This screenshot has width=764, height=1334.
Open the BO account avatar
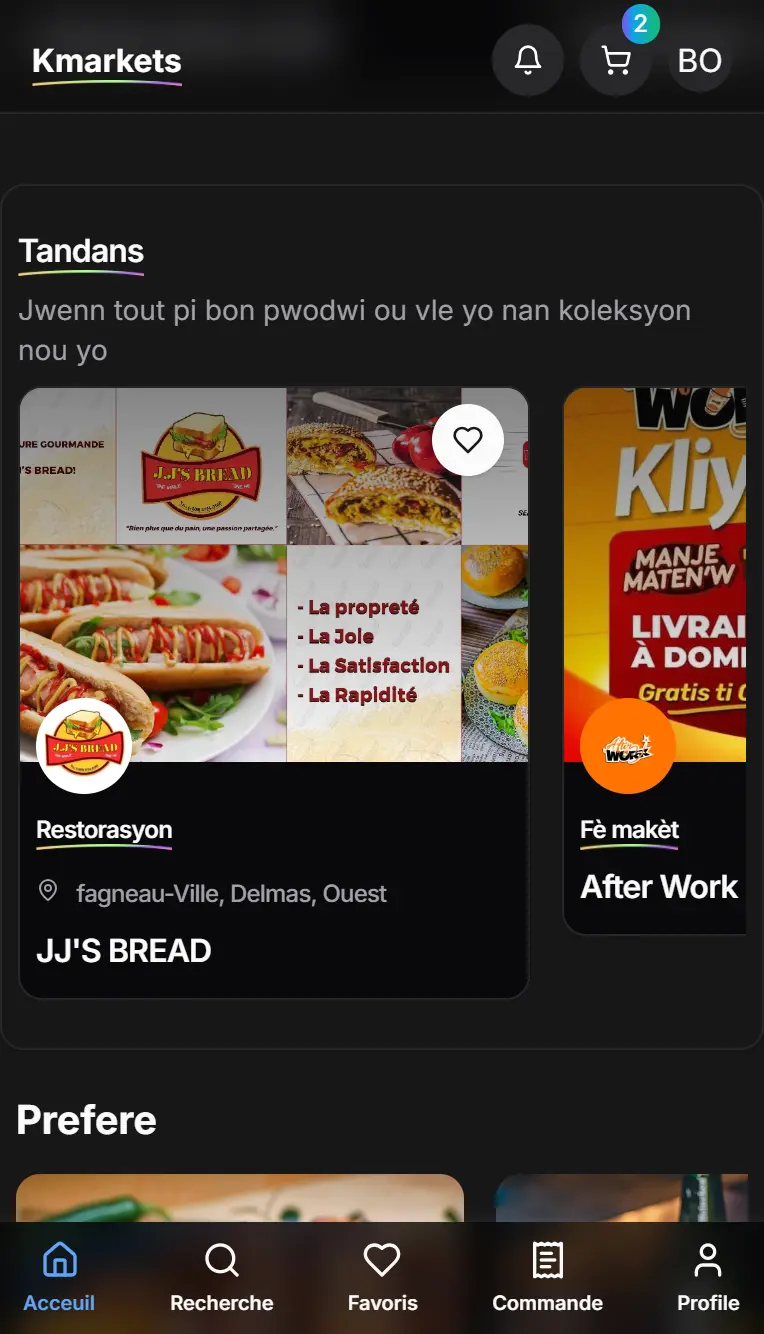[700, 61]
